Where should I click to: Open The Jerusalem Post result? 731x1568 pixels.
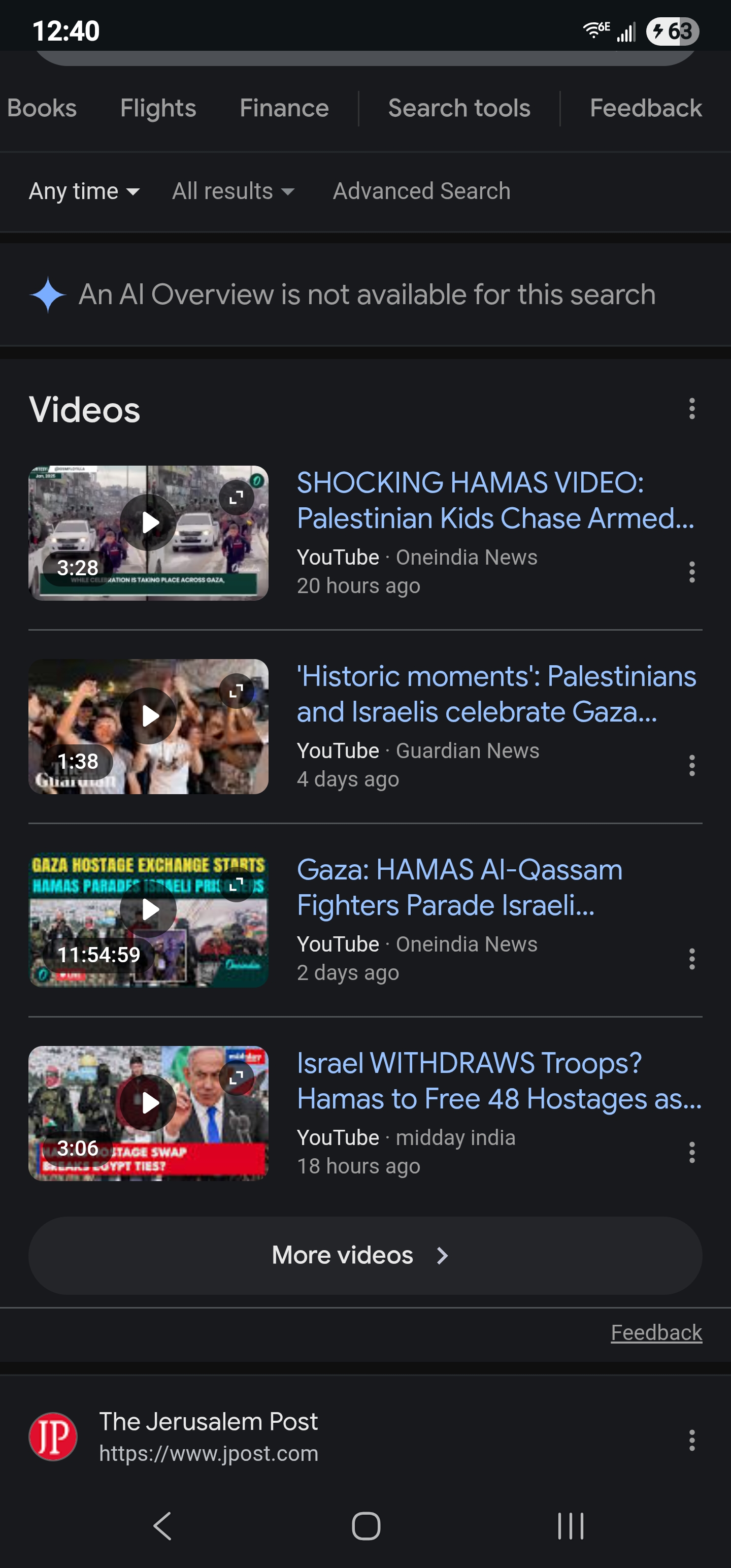(208, 1436)
